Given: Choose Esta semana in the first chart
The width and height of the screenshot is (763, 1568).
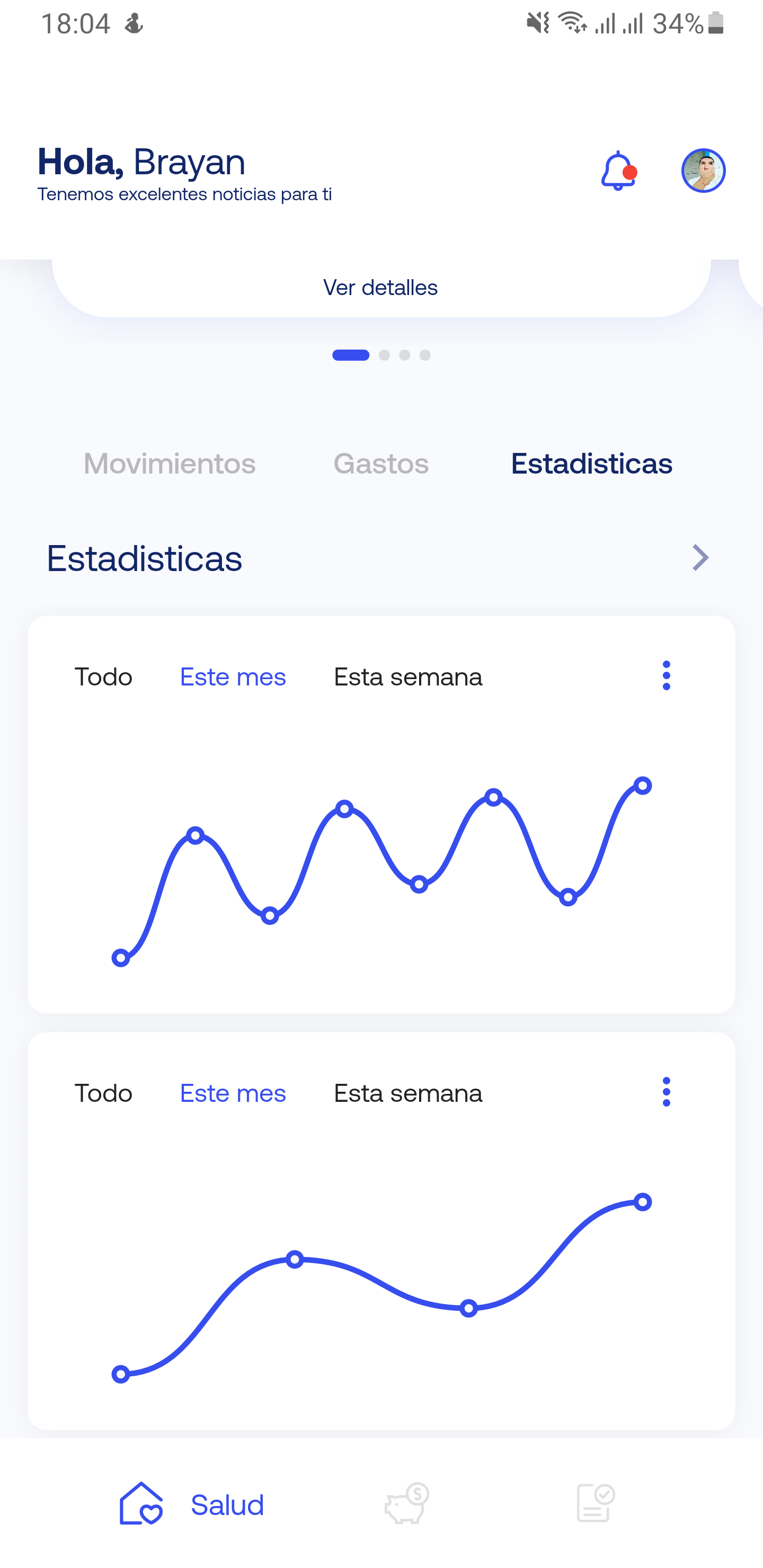Looking at the screenshot, I should [x=408, y=676].
